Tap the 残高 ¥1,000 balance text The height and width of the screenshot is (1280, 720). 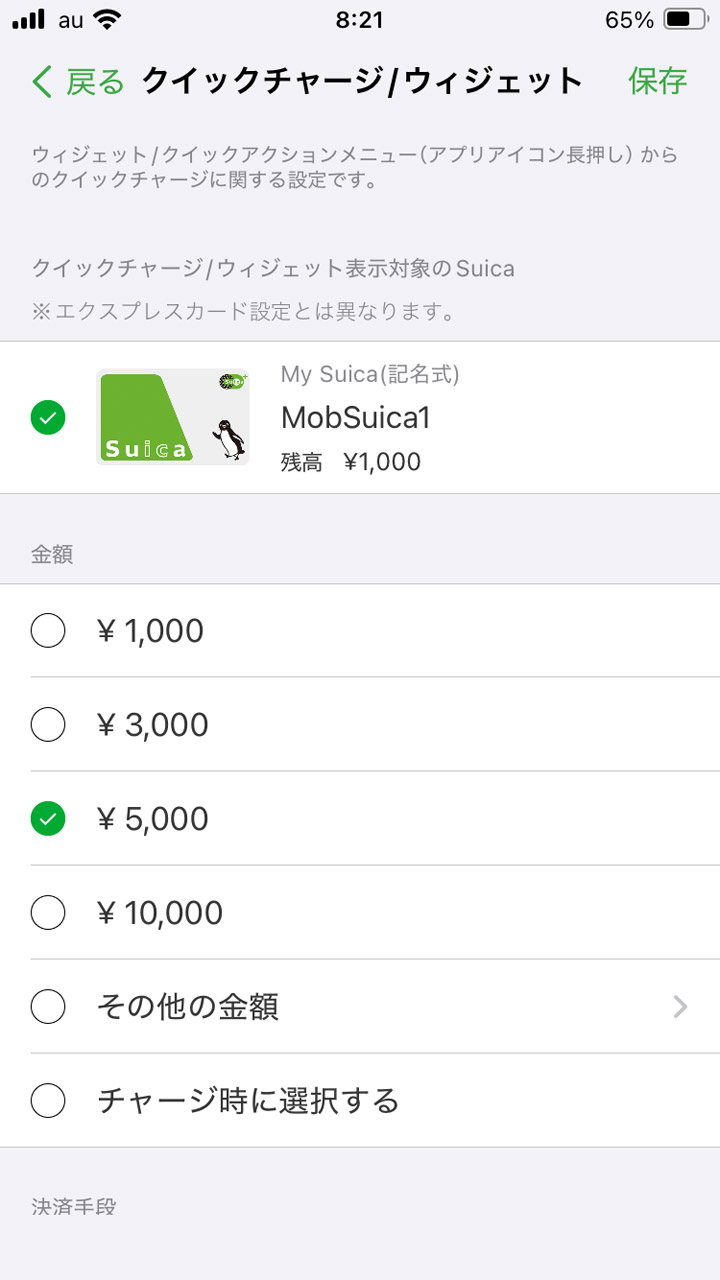pos(351,462)
